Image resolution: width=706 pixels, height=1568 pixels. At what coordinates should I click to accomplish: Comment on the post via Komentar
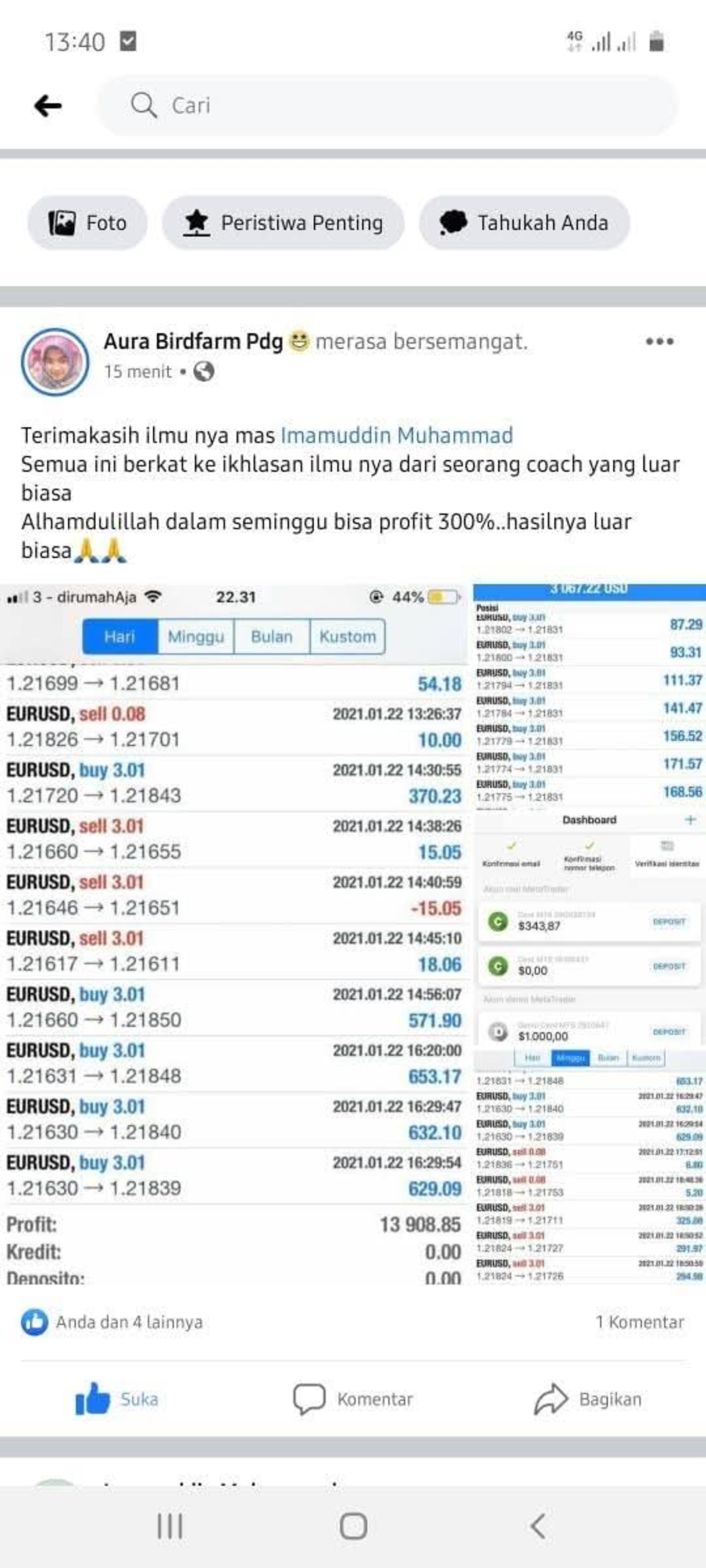[x=353, y=1399]
